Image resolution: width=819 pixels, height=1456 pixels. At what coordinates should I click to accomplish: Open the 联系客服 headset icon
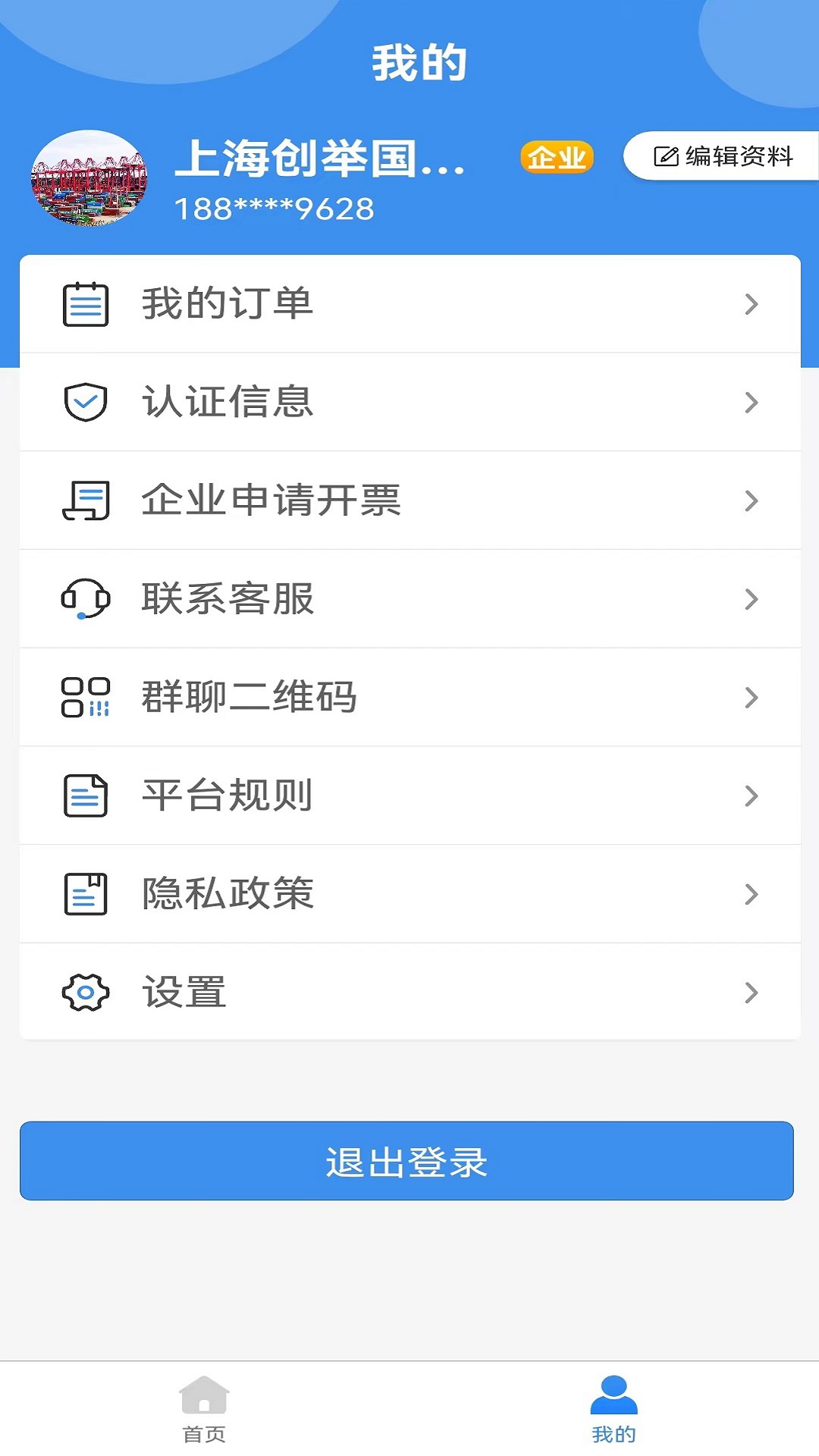coord(86,599)
